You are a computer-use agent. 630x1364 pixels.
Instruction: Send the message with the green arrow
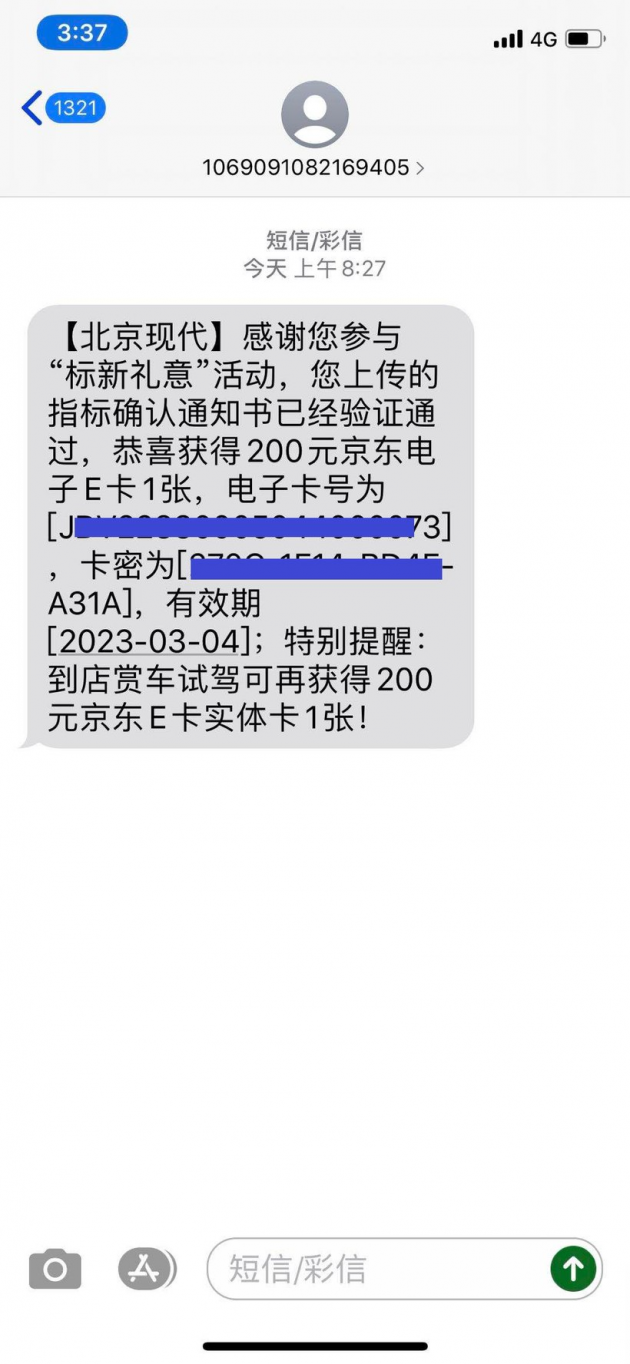[573, 1269]
